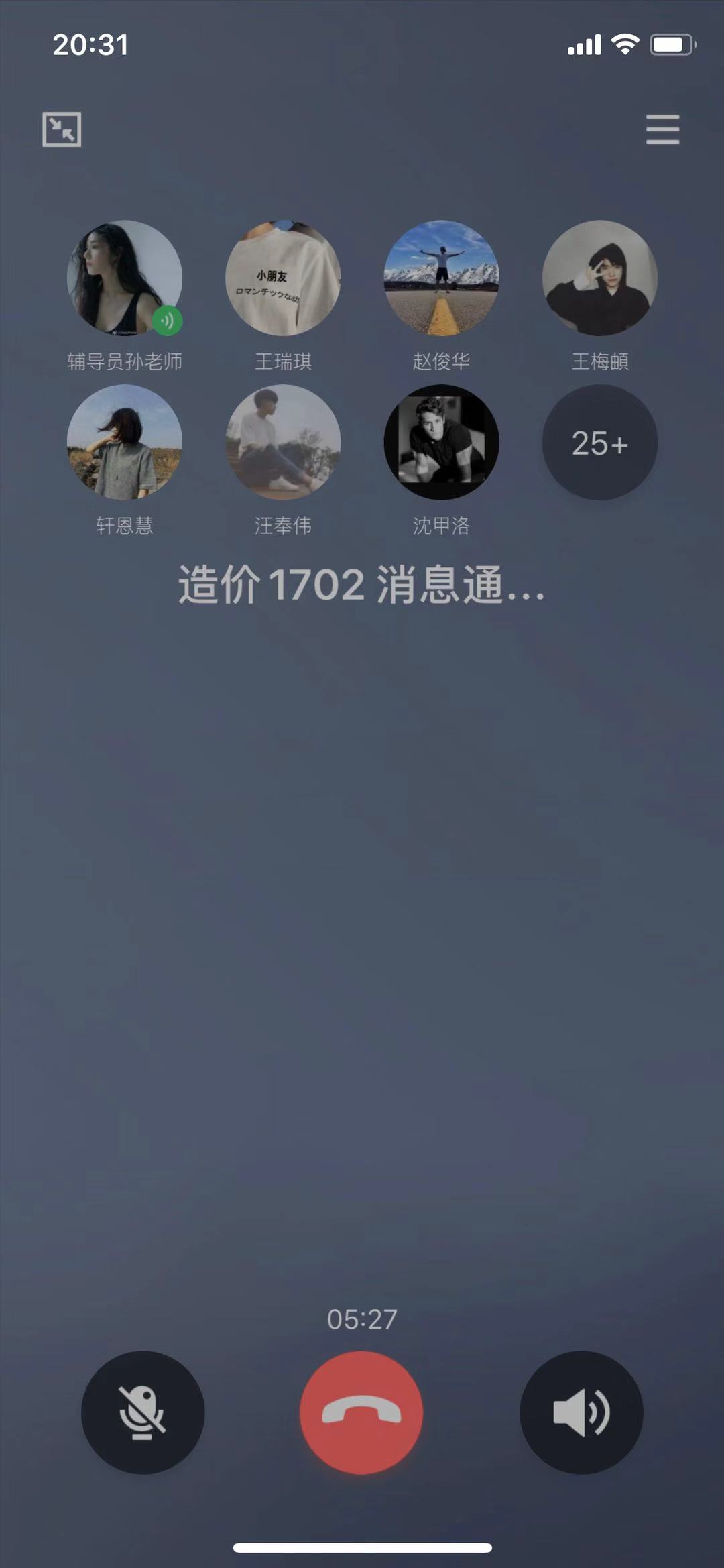724x1568 pixels.
Task: Select 王瑞琪's avatar
Action: pyautogui.click(x=283, y=278)
